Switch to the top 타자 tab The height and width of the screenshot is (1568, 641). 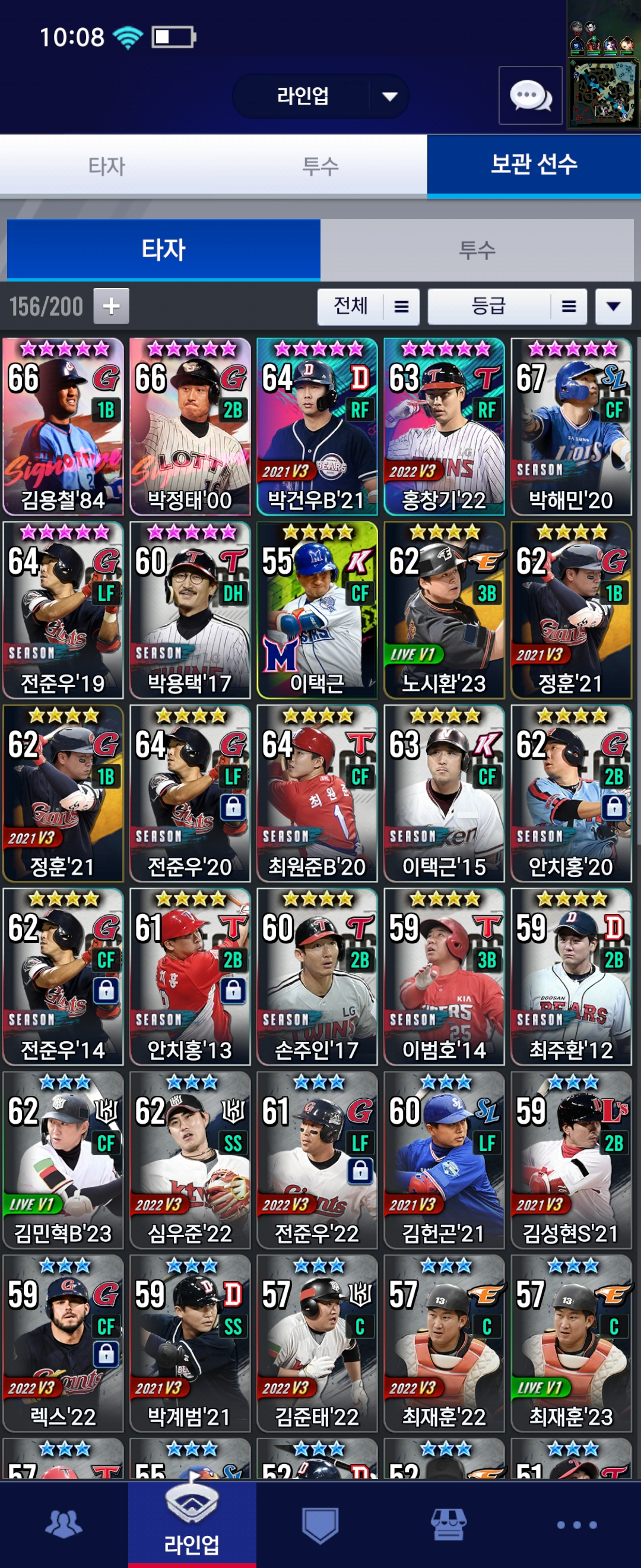coord(106,166)
